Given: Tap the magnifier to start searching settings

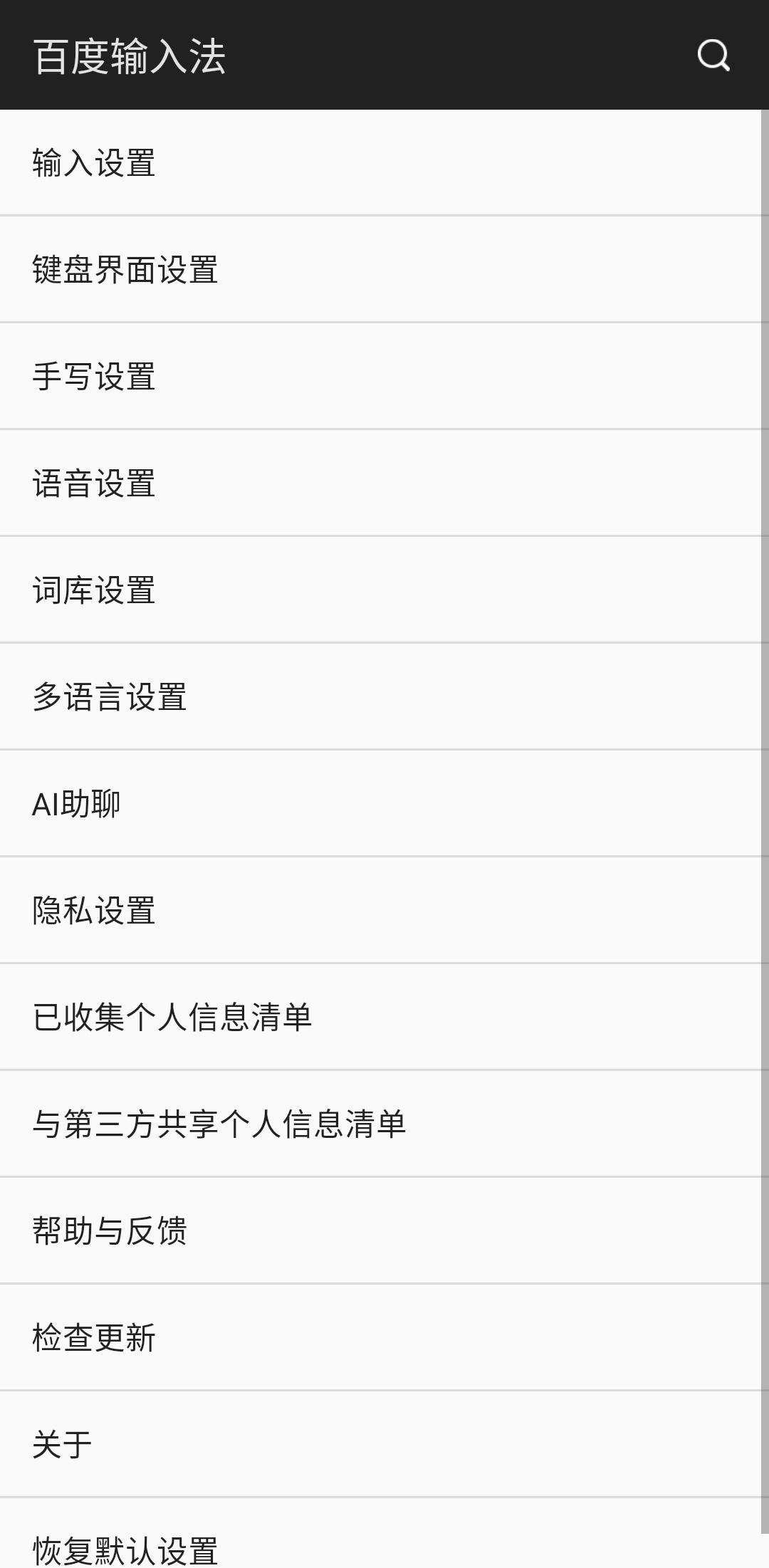Looking at the screenshot, I should [715, 55].
